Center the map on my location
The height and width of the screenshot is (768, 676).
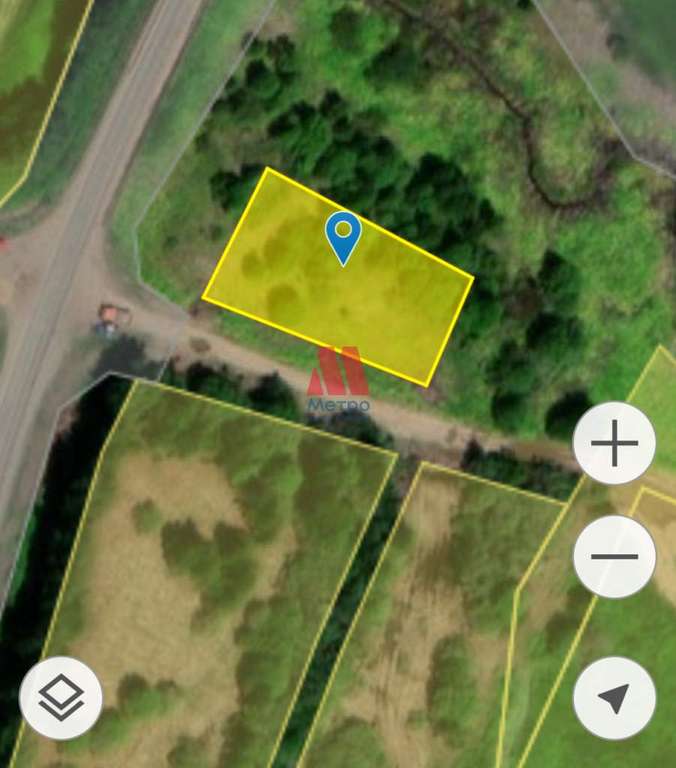point(614,698)
